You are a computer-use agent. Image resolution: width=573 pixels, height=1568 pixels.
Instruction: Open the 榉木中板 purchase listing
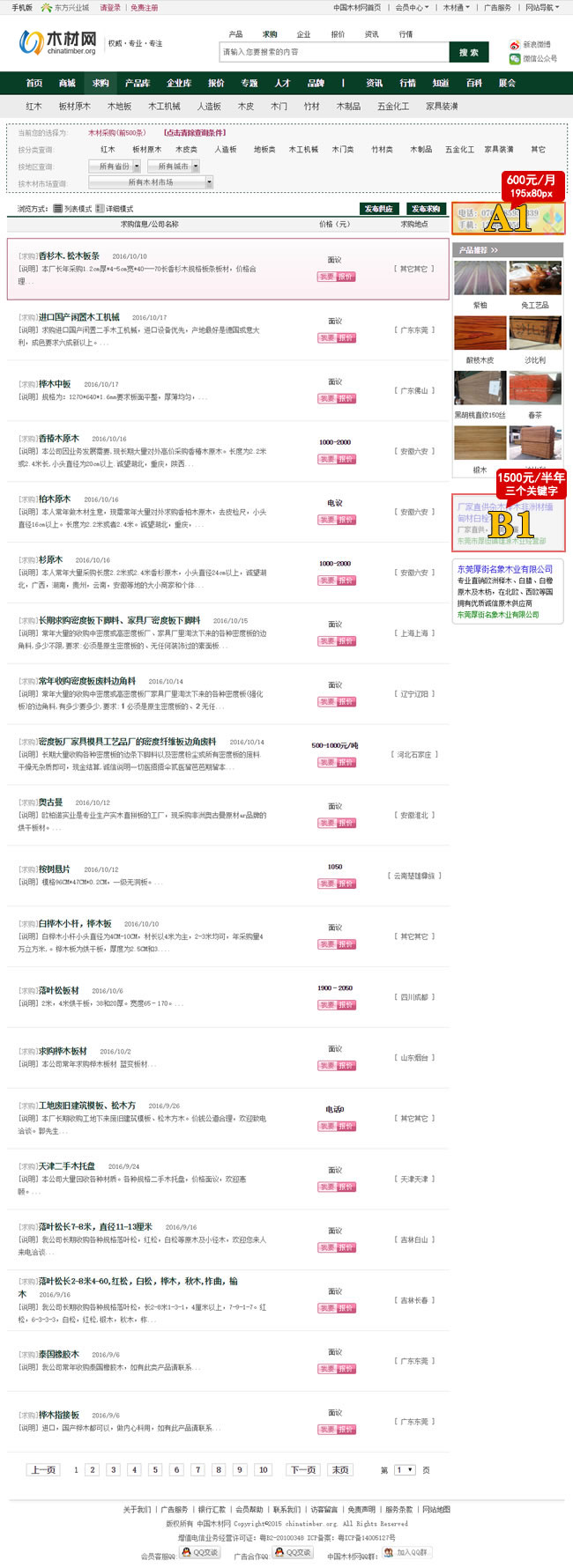coord(55,384)
